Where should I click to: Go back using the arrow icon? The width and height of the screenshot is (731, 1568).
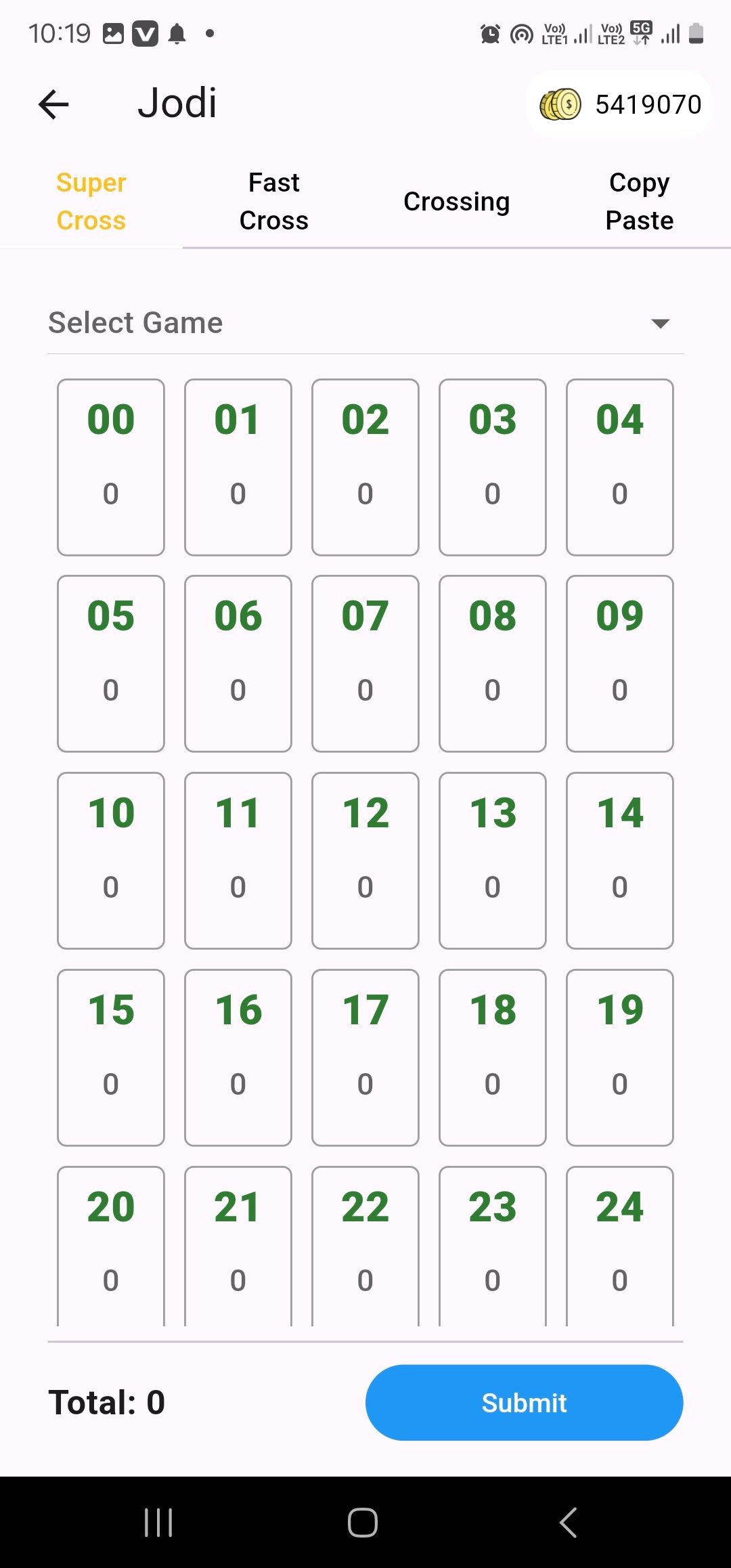53,105
